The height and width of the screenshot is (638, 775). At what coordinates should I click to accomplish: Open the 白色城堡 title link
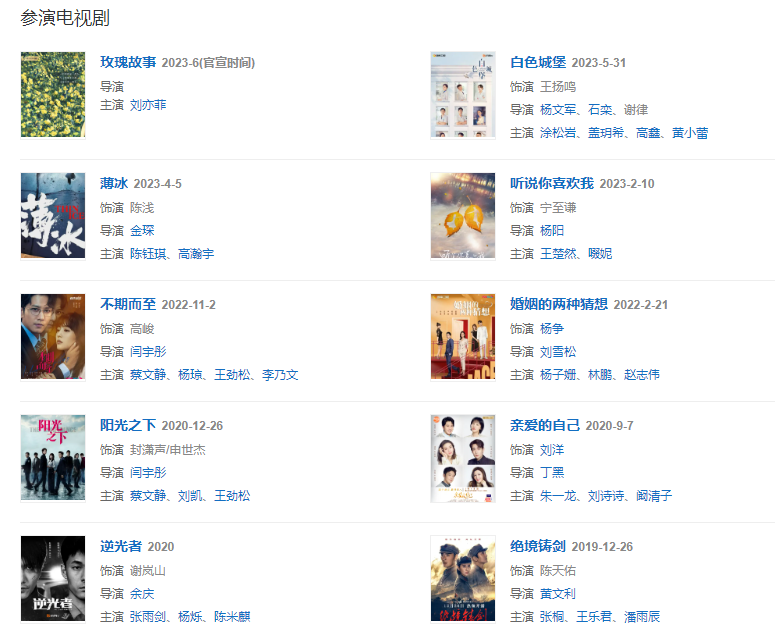click(538, 62)
